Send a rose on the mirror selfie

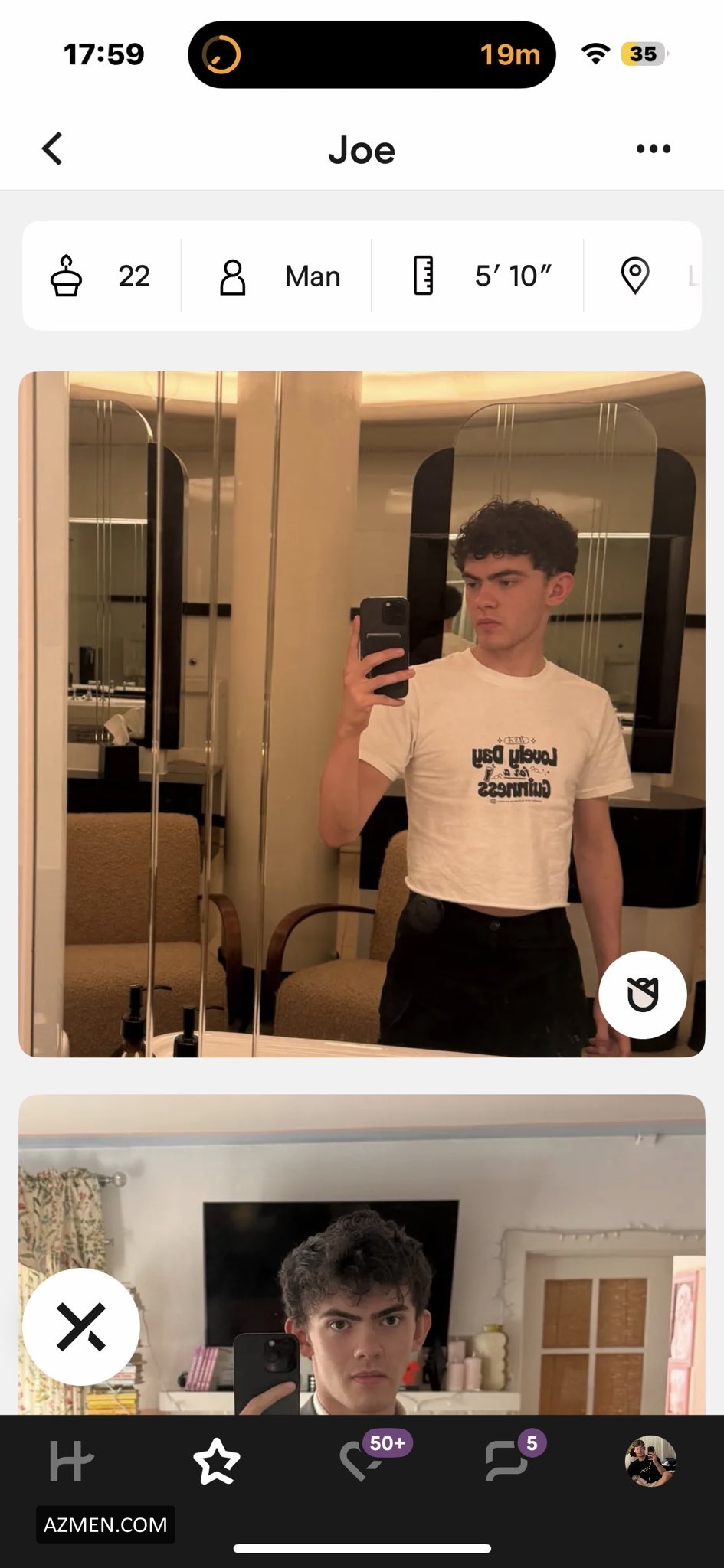coord(642,995)
